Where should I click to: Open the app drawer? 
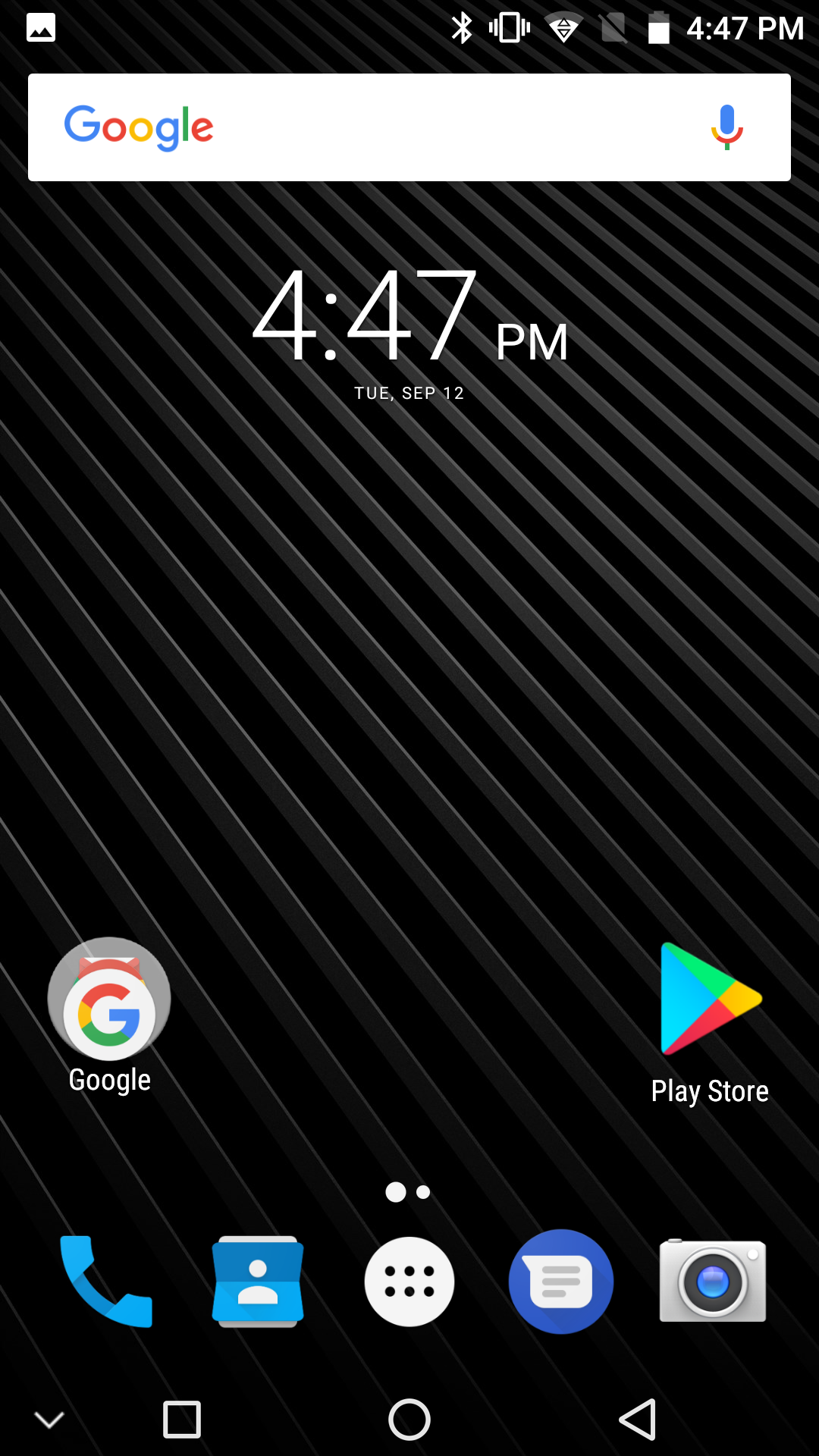pyautogui.click(x=409, y=1282)
